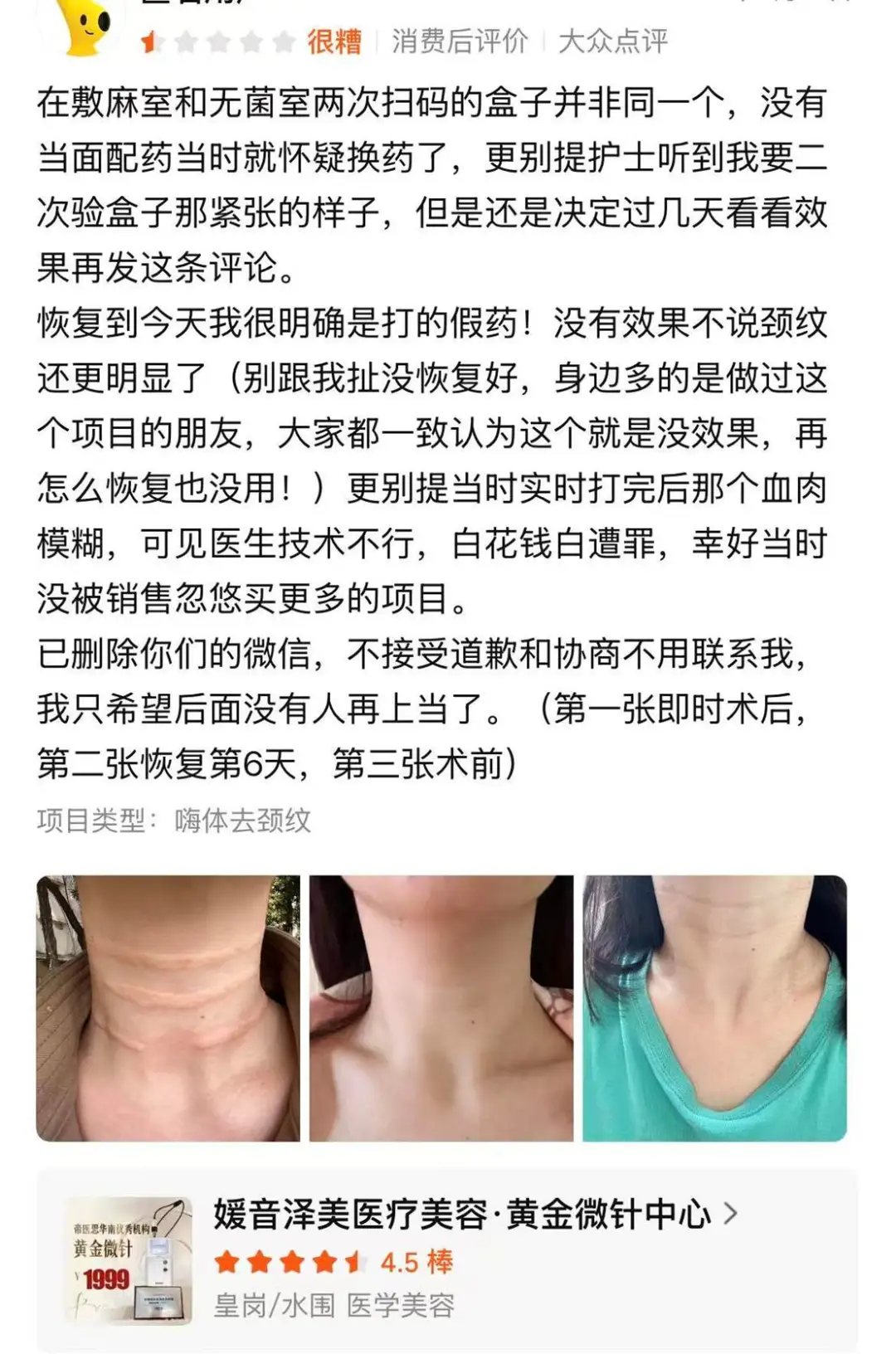Open the first photo, immediately after the procedure
The width and height of the screenshot is (896, 1354).
[168, 1008]
